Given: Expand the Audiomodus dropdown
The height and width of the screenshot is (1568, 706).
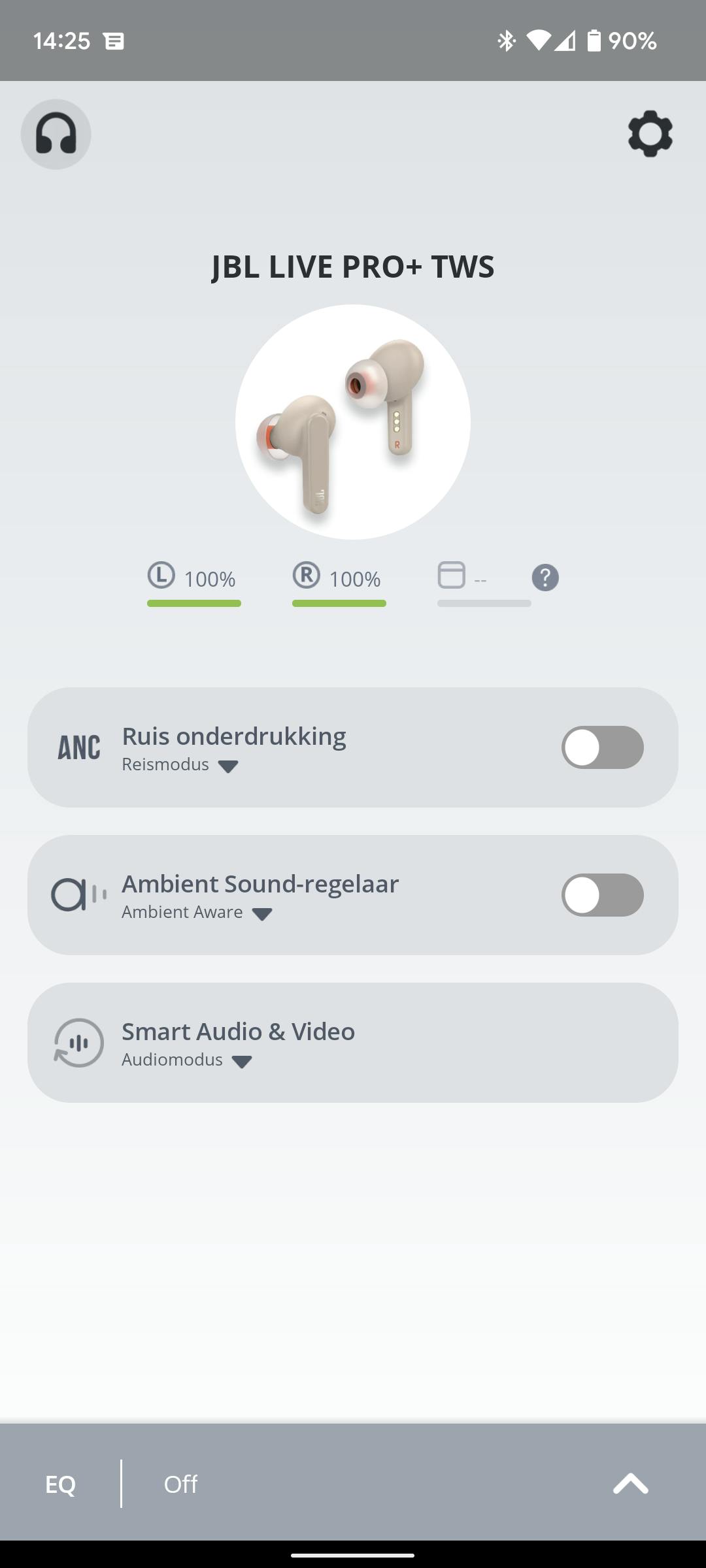Looking at the screenshot, I should 242,1062.
